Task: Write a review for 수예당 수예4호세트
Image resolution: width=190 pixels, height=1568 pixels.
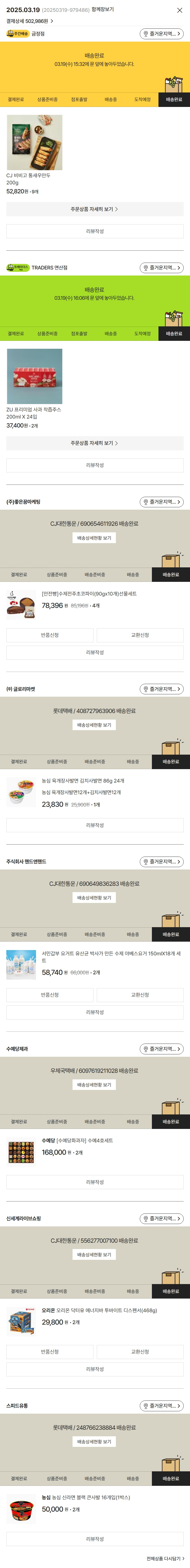Action: click(95, 1182)
